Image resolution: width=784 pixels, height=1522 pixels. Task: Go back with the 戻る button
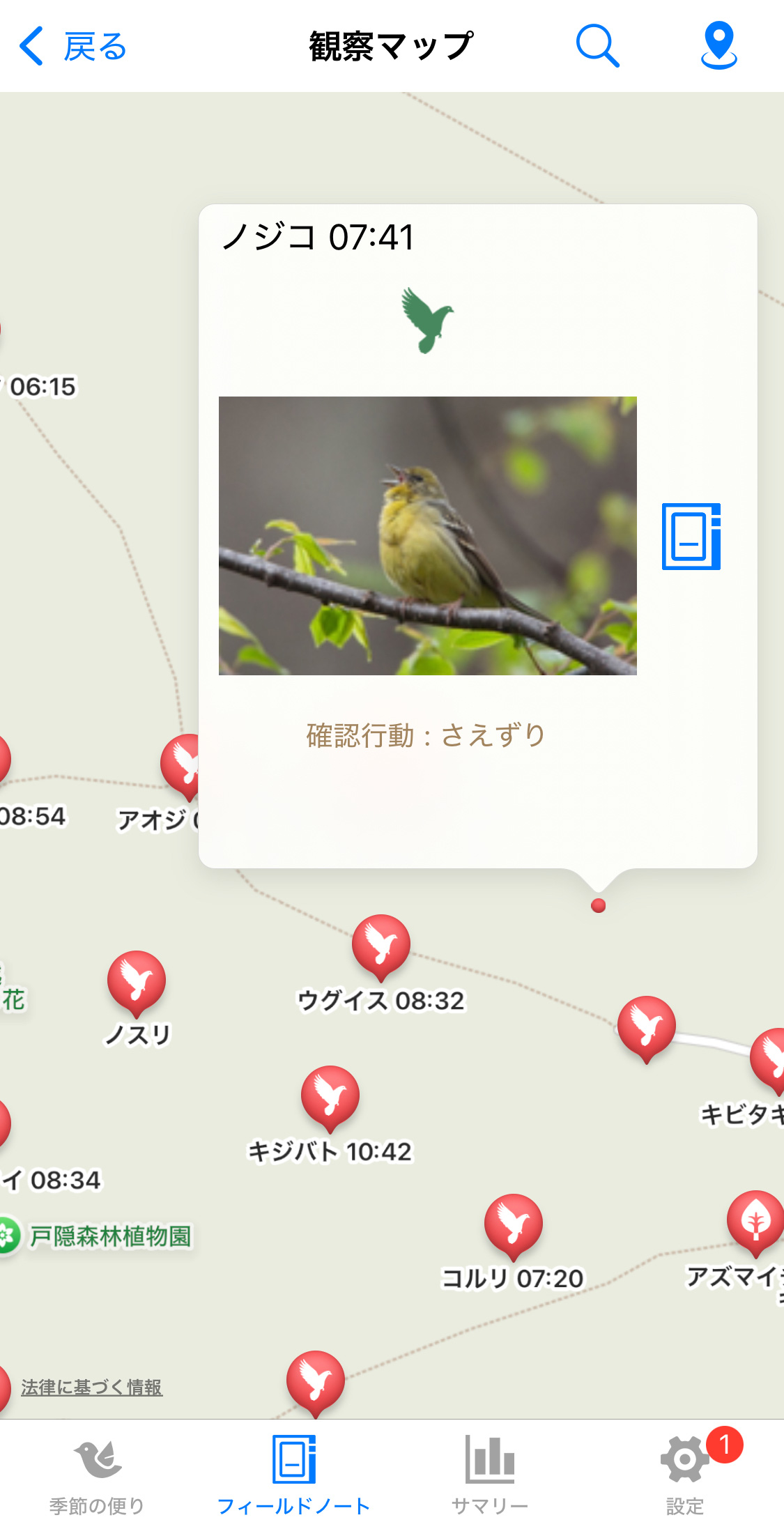pyautogui.click(x=72, y=47)
